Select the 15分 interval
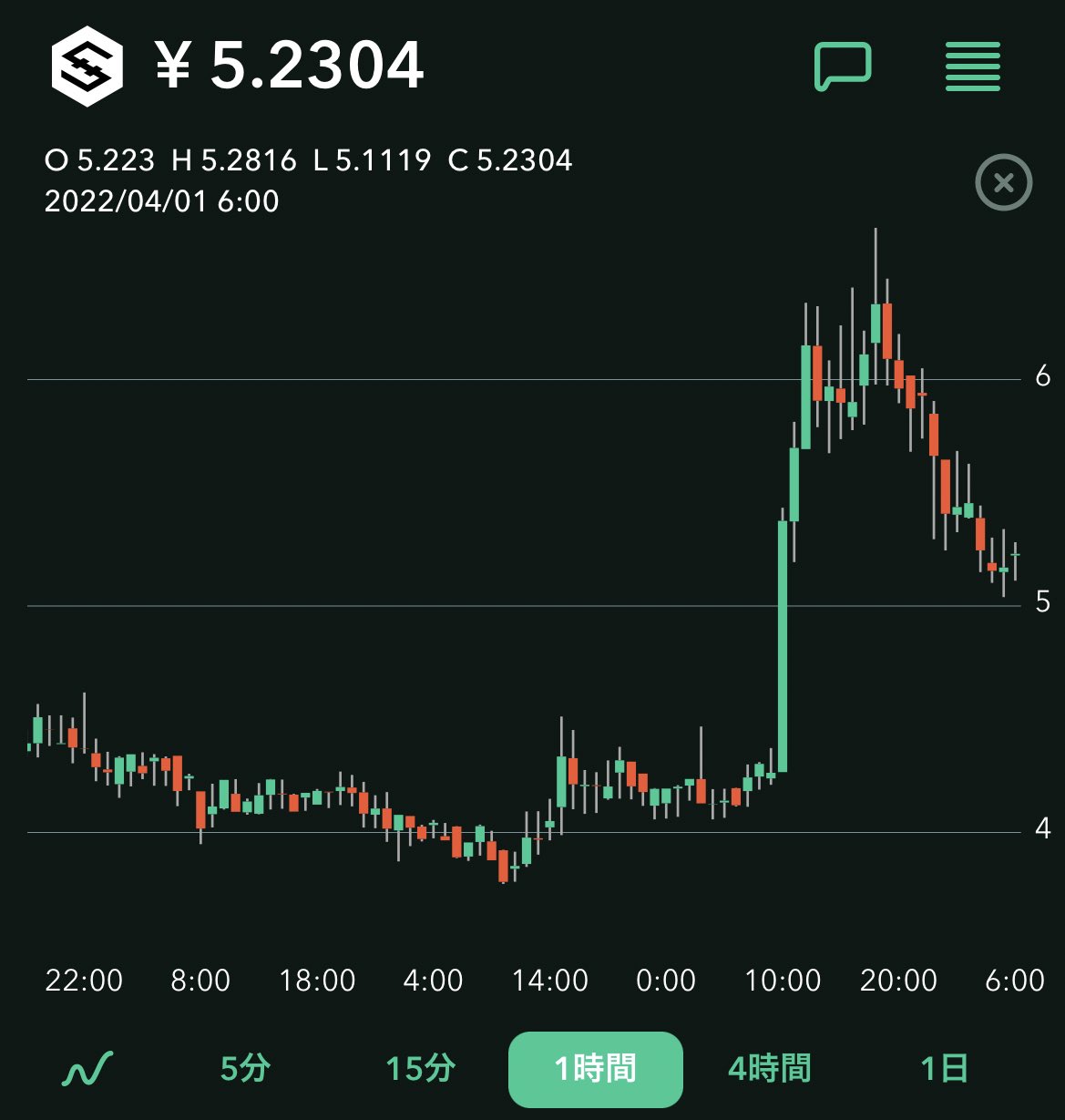The height and width of the screenshot is (1120, 1065). coord(420,1068)
